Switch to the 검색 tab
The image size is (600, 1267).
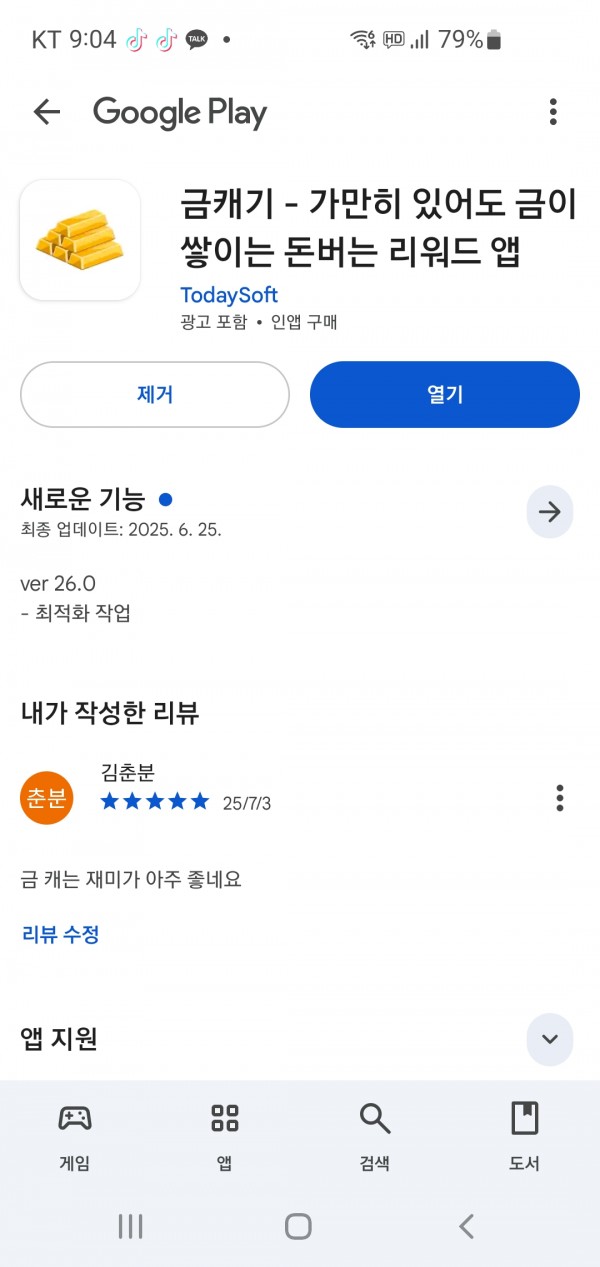point(375,1137)
